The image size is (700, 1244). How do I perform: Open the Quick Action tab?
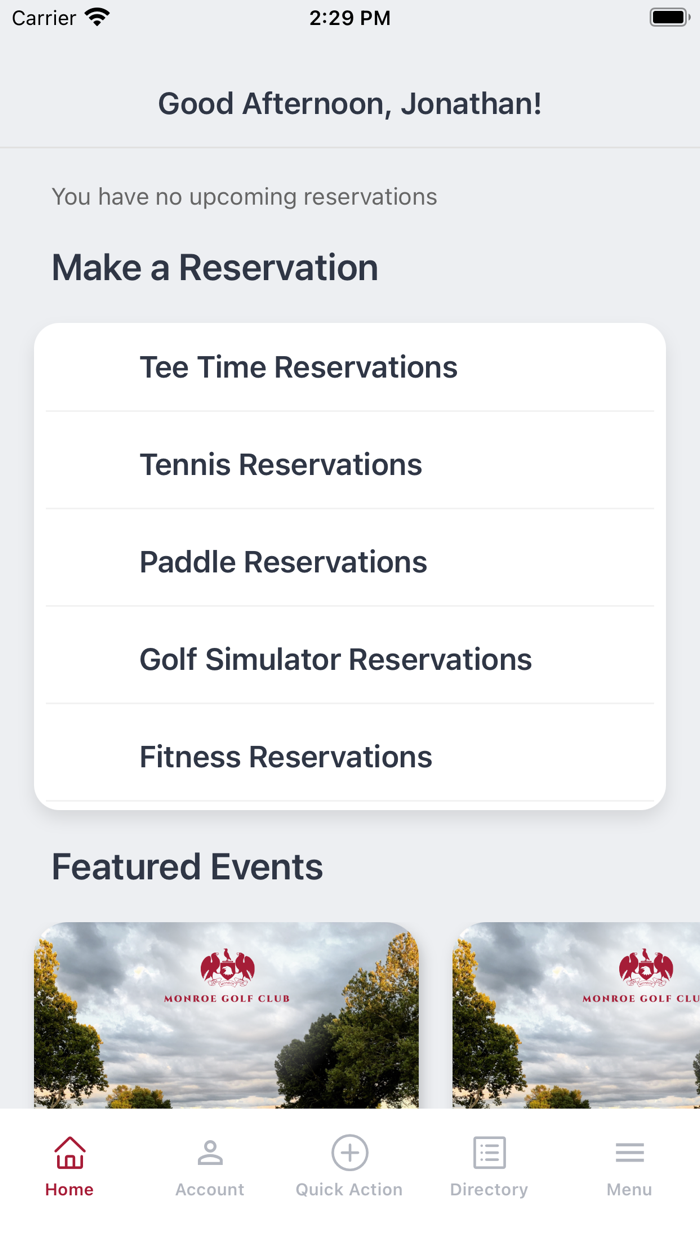click(349, 1167)
